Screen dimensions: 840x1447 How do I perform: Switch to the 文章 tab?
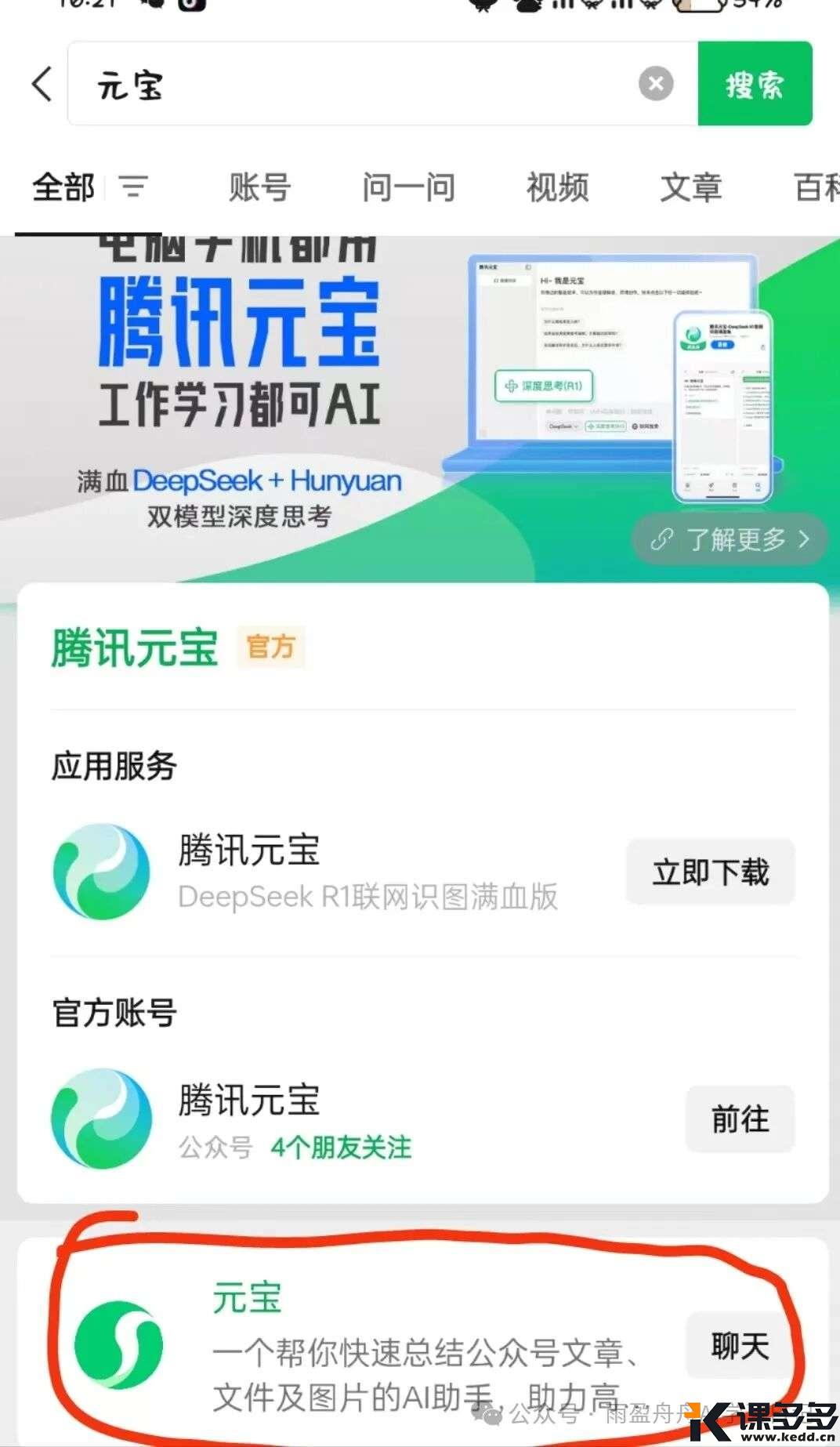693,188
